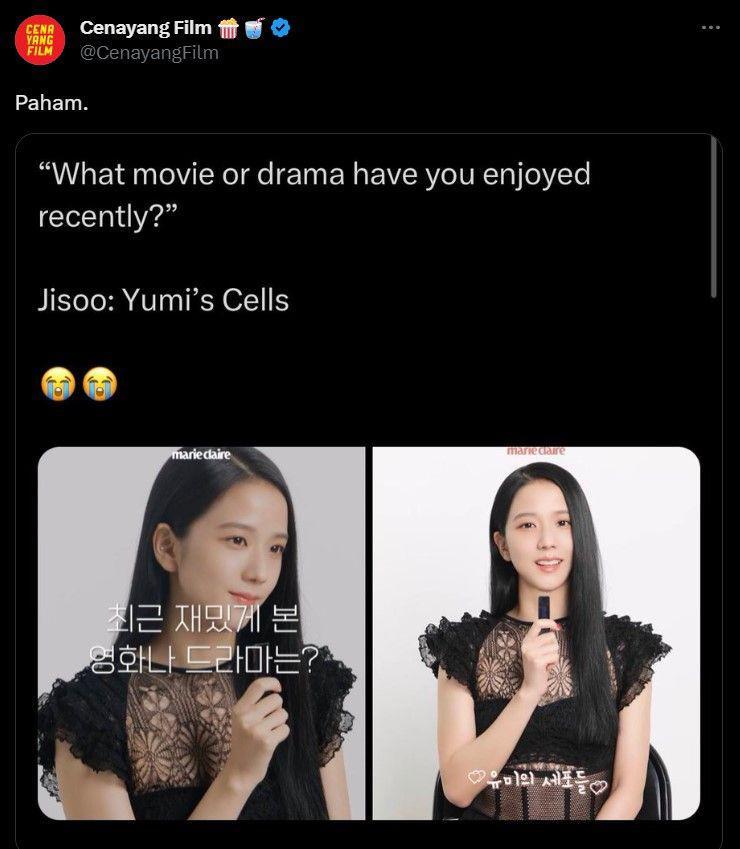Open the Cenayang Film account name
The image size is (740, 849).
pos(146,28)
